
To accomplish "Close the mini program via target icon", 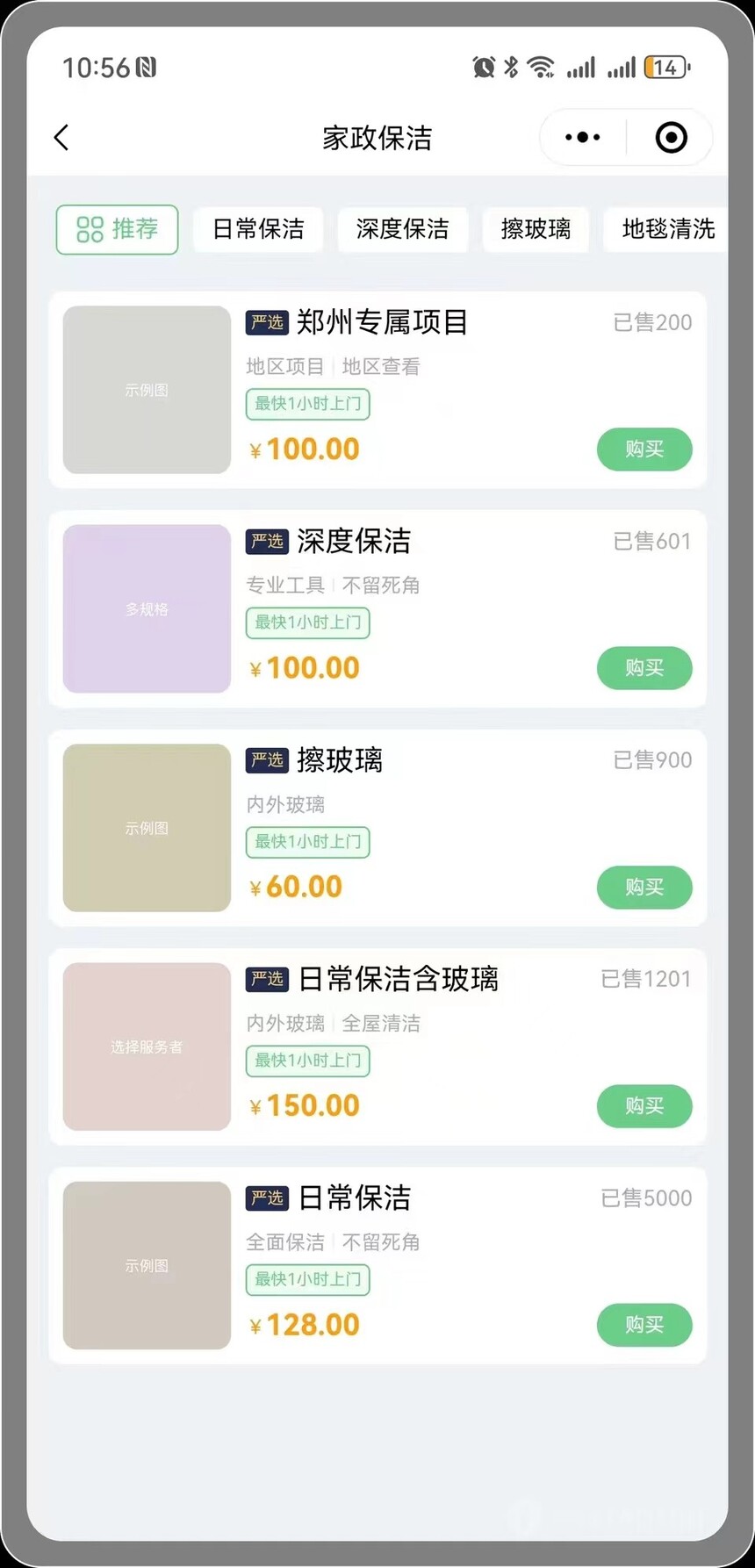I will point(672,138).
